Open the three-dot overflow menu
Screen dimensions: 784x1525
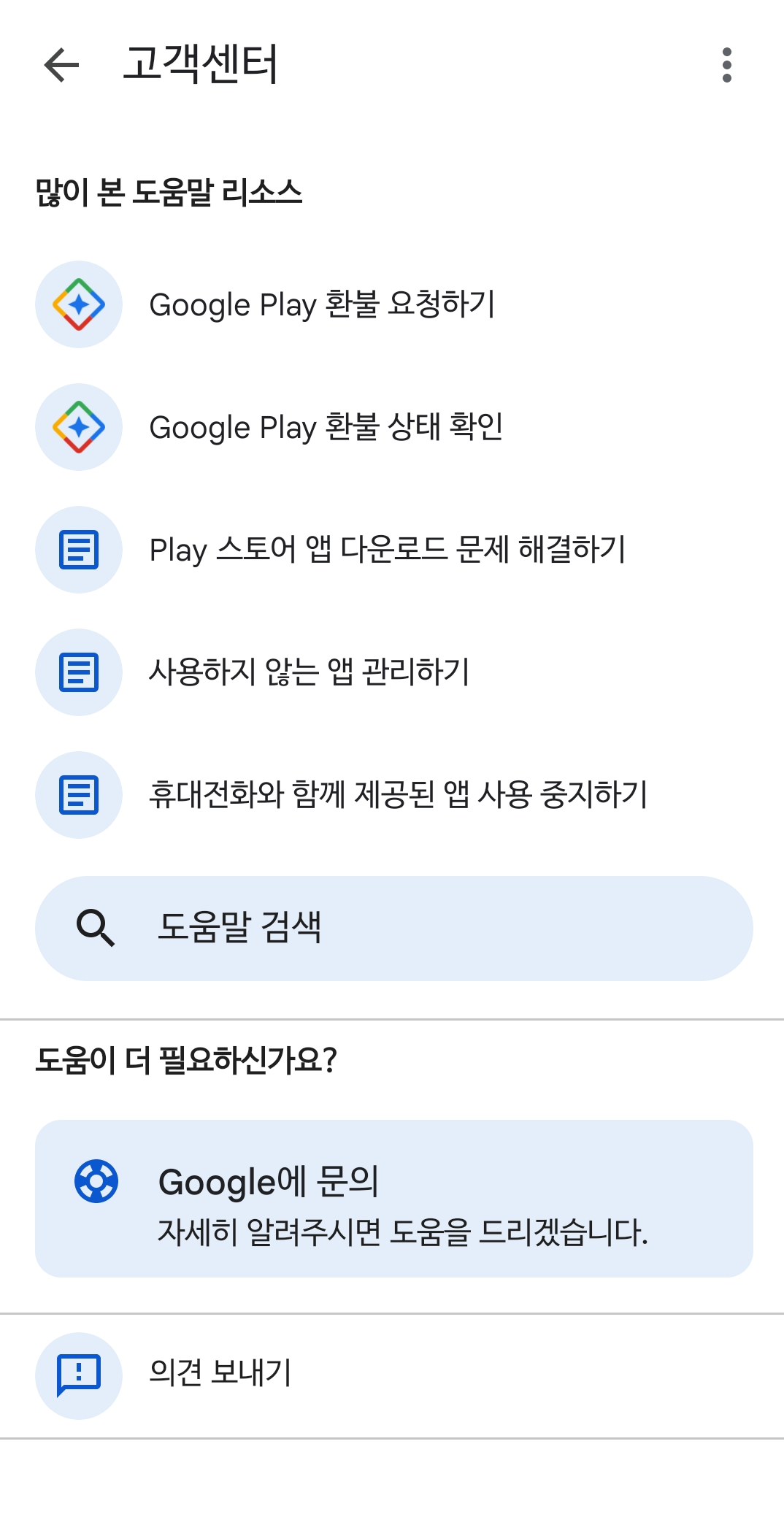tap(726, 65)
